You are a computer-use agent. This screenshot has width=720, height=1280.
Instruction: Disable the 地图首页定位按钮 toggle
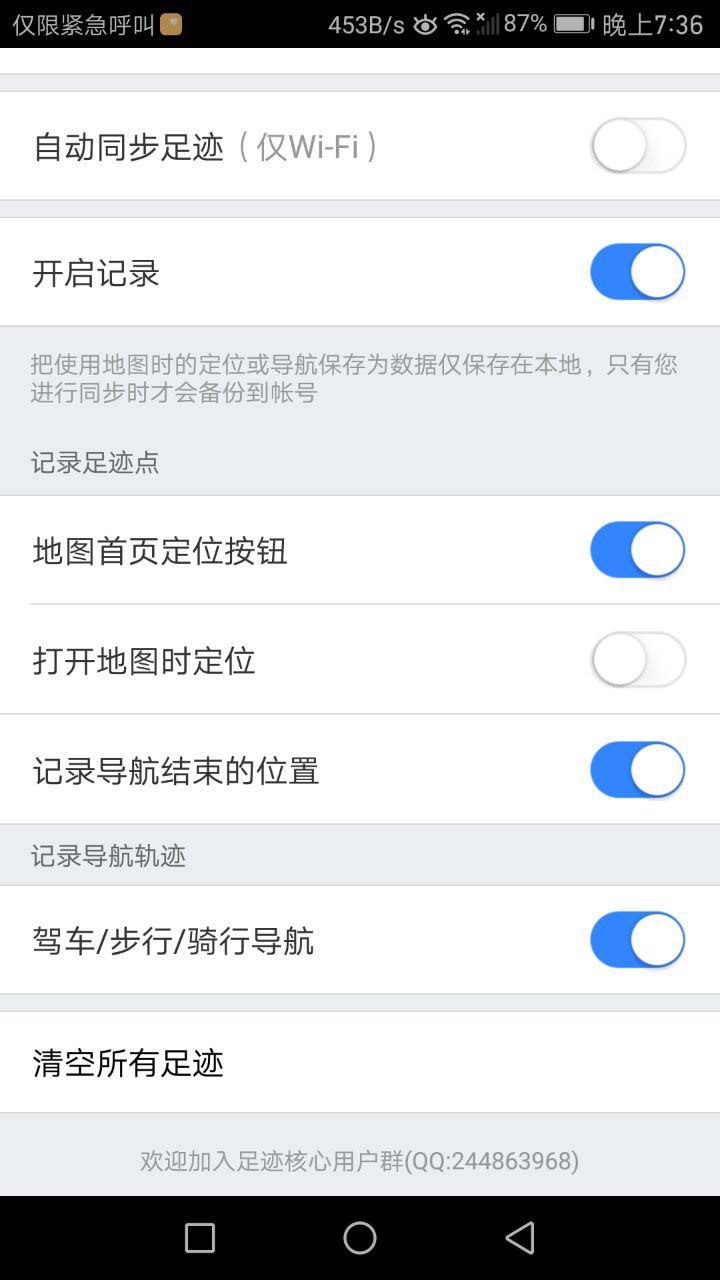638,550
